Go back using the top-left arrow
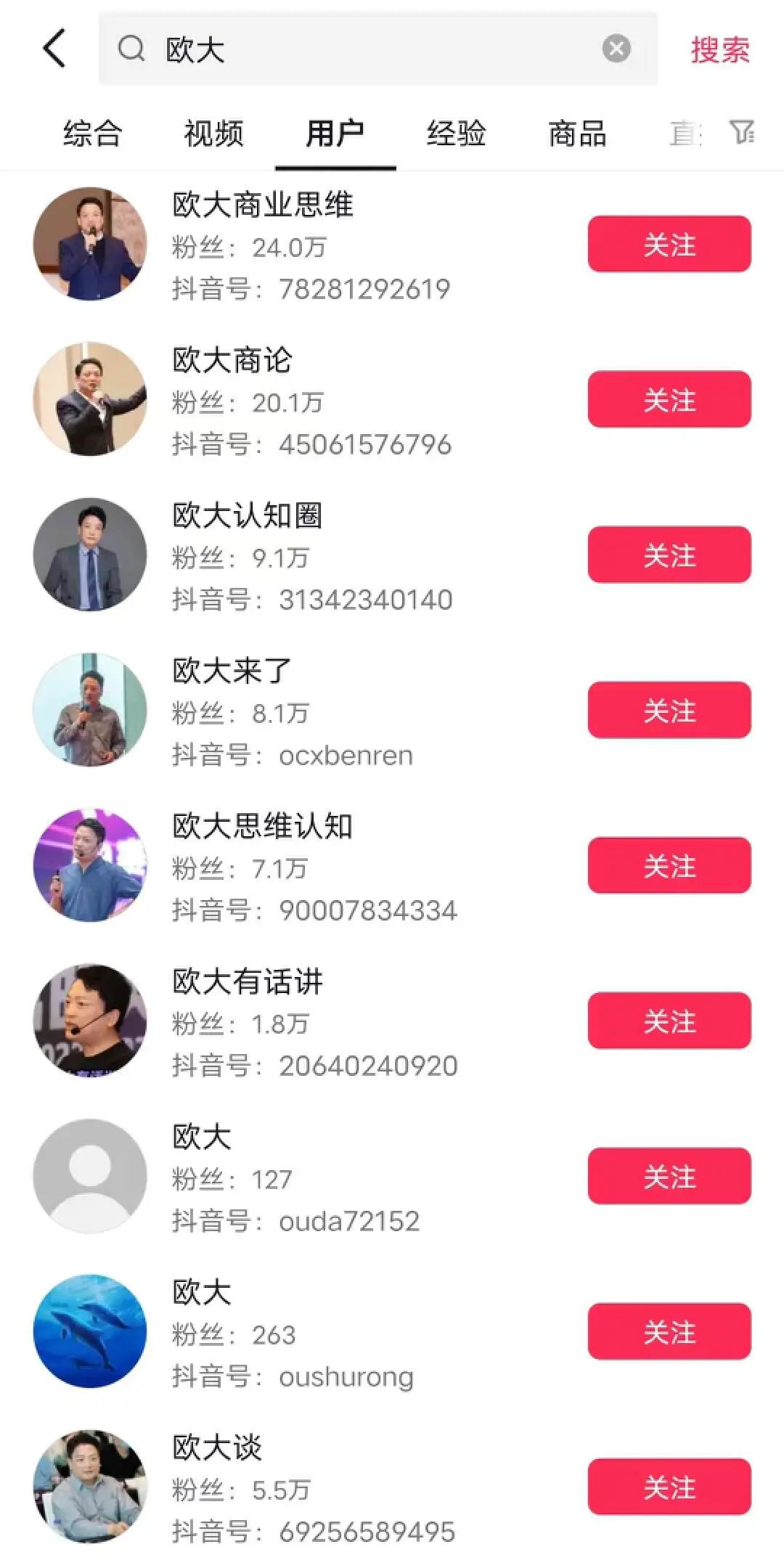The height and width of the screenshot is (1568, 784). (54, 49)
